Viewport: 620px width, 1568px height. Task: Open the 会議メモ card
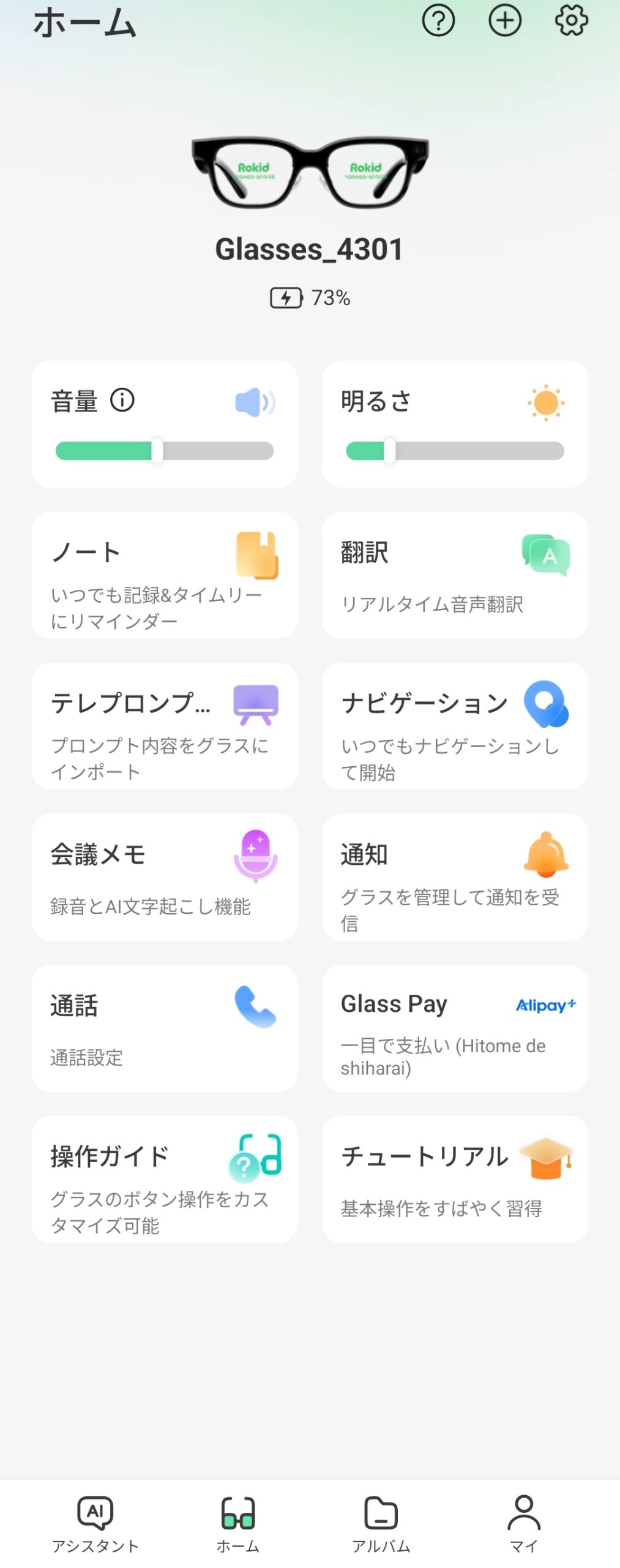coord(165,877)
